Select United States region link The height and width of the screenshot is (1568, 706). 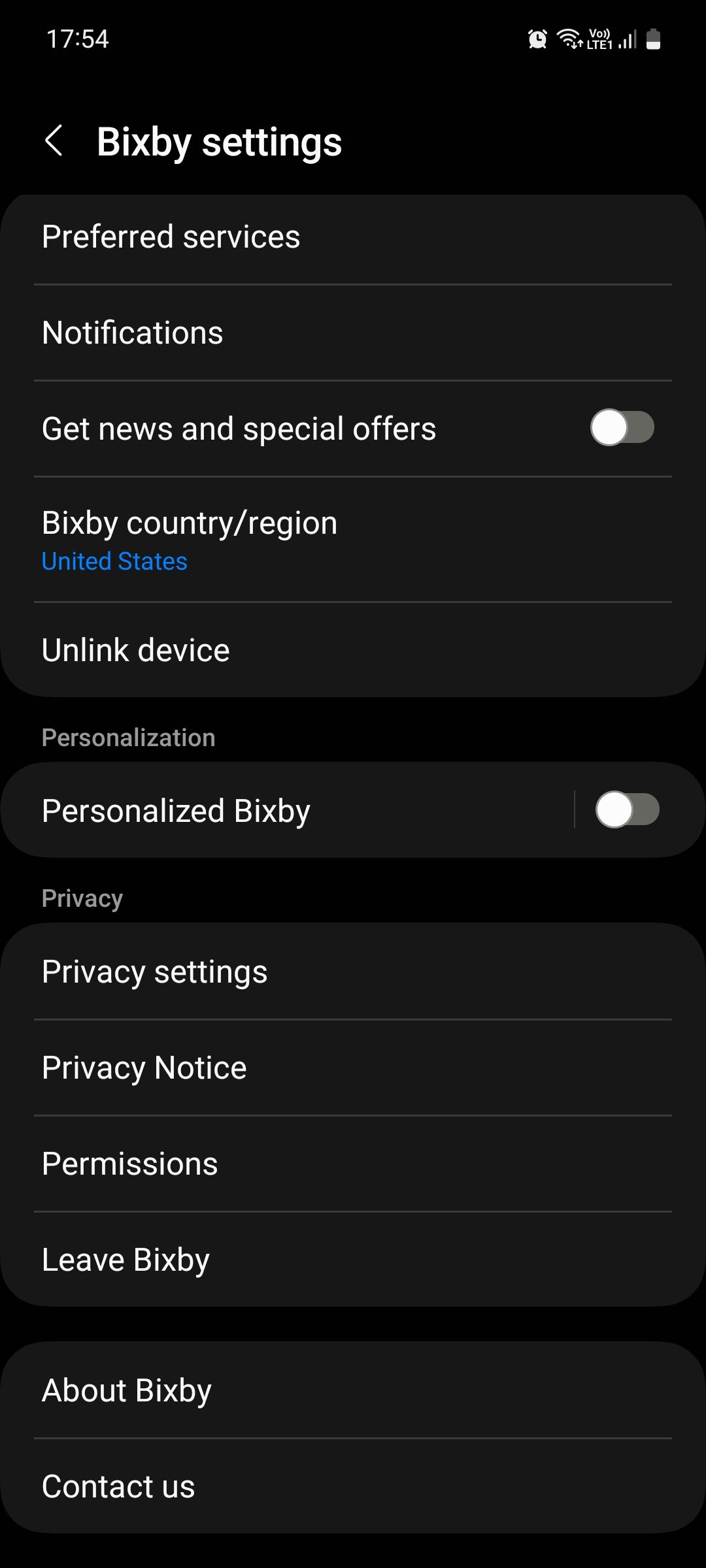point(114,561)
